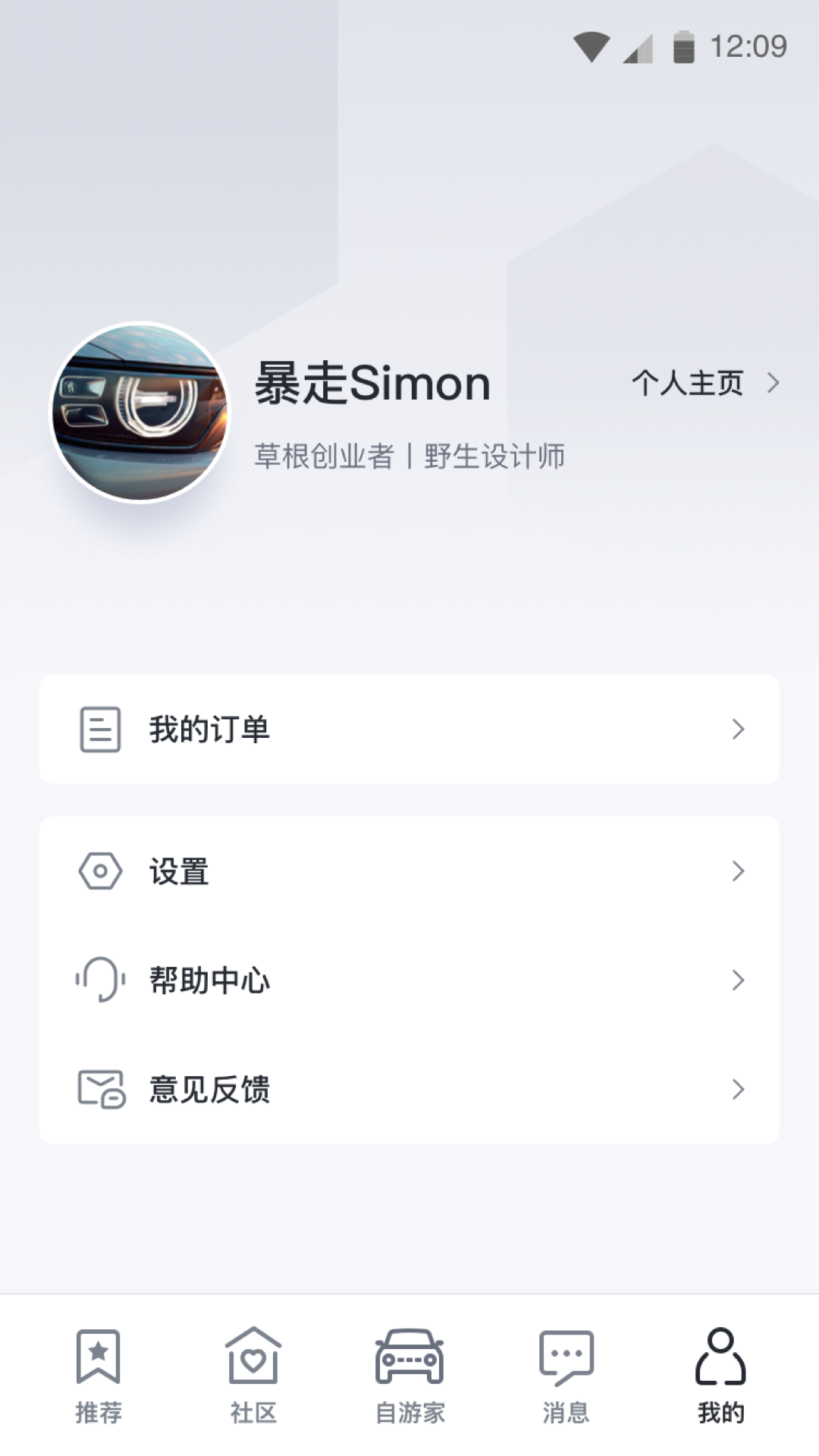The image size is (819, 1456).
Task: Open 意见反馈 via the envelope icon
Action: coord(99,1090)
